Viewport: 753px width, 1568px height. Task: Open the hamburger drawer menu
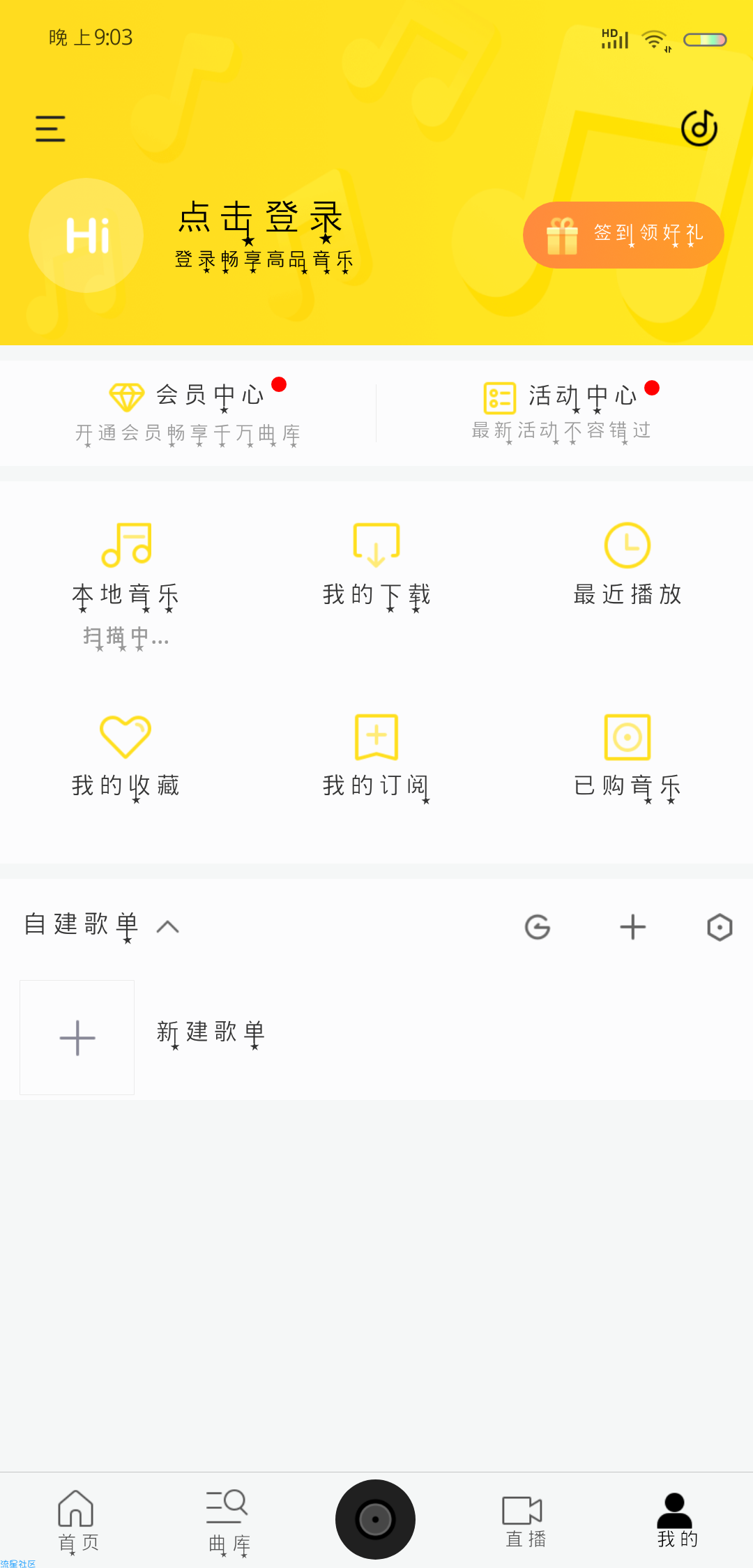[x=50, y=129]
